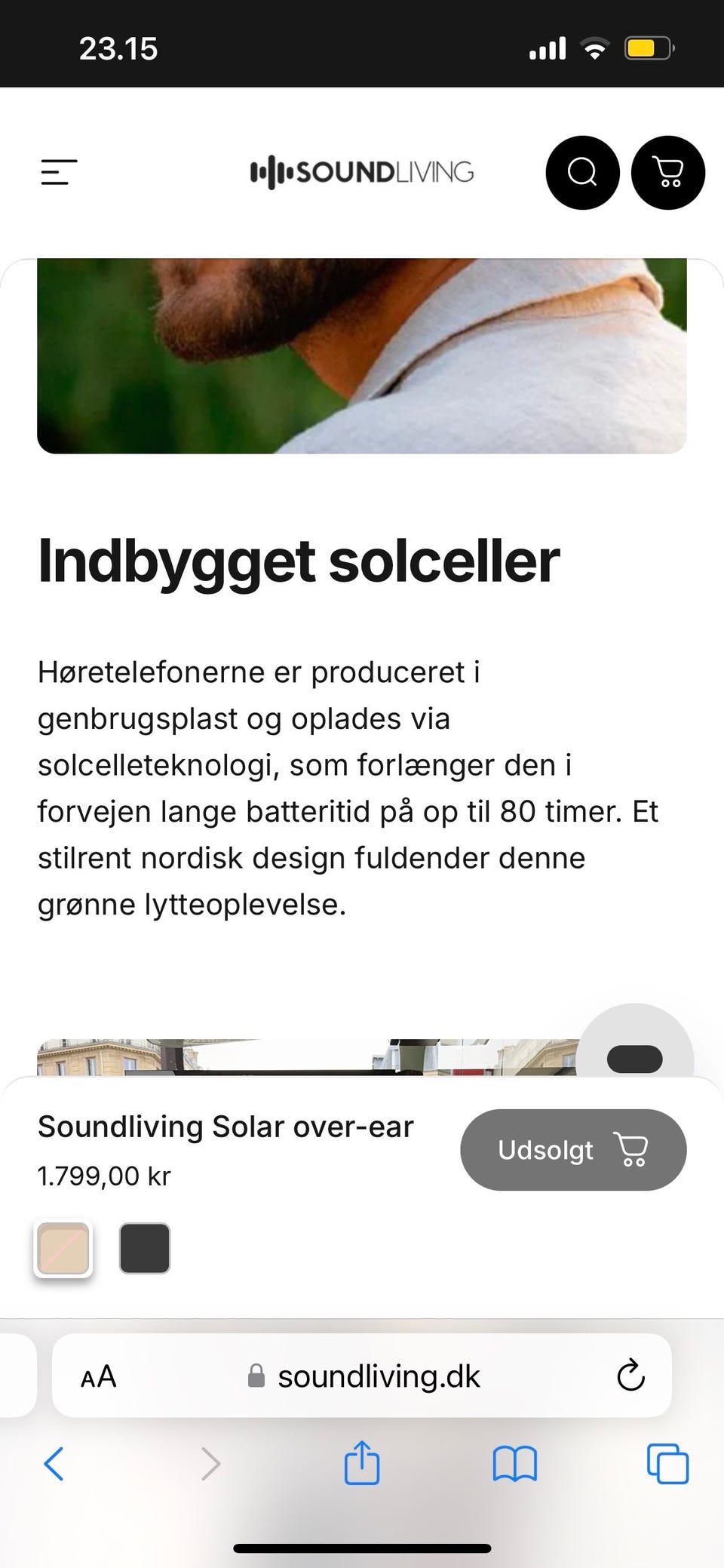Open the AA text size menu

(x=98, y=1375)
